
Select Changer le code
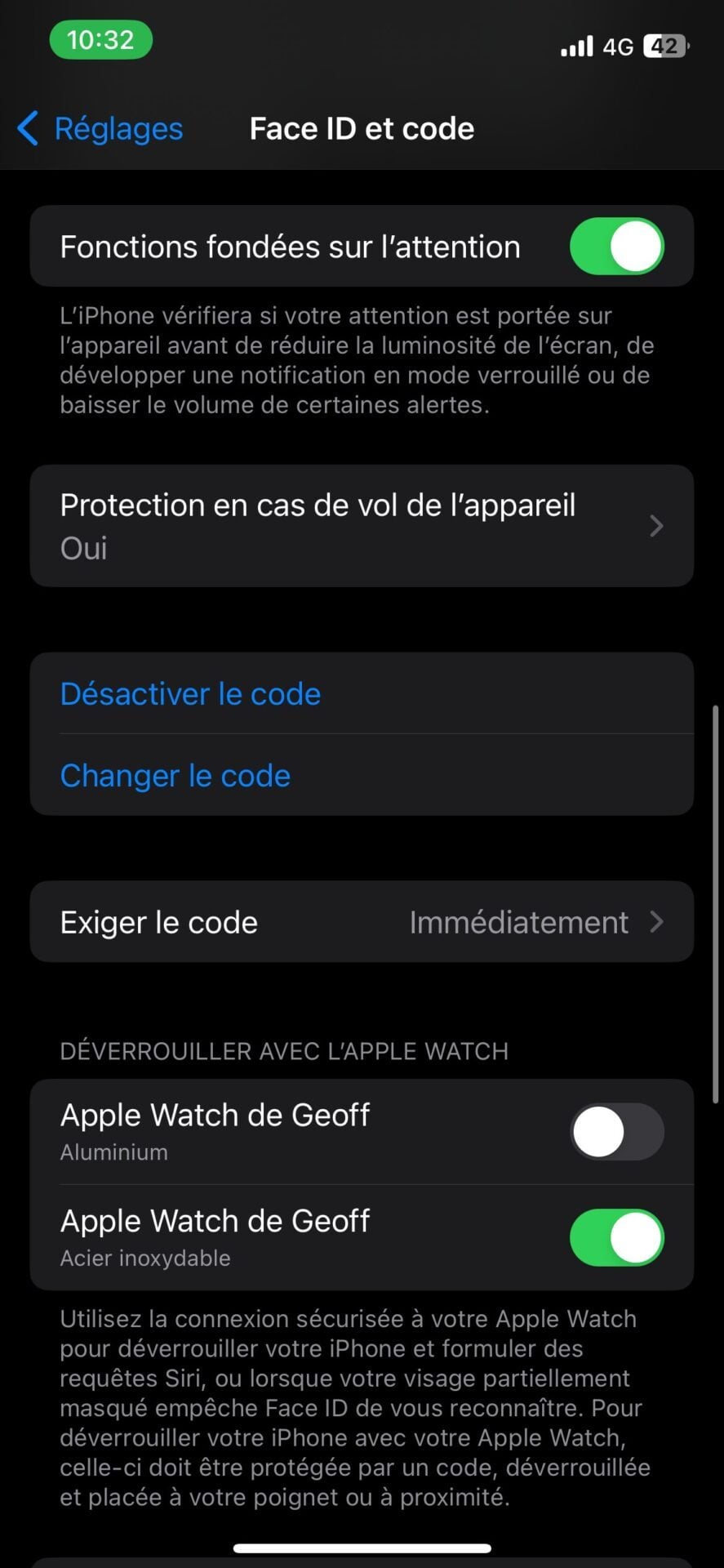[175, 776]
